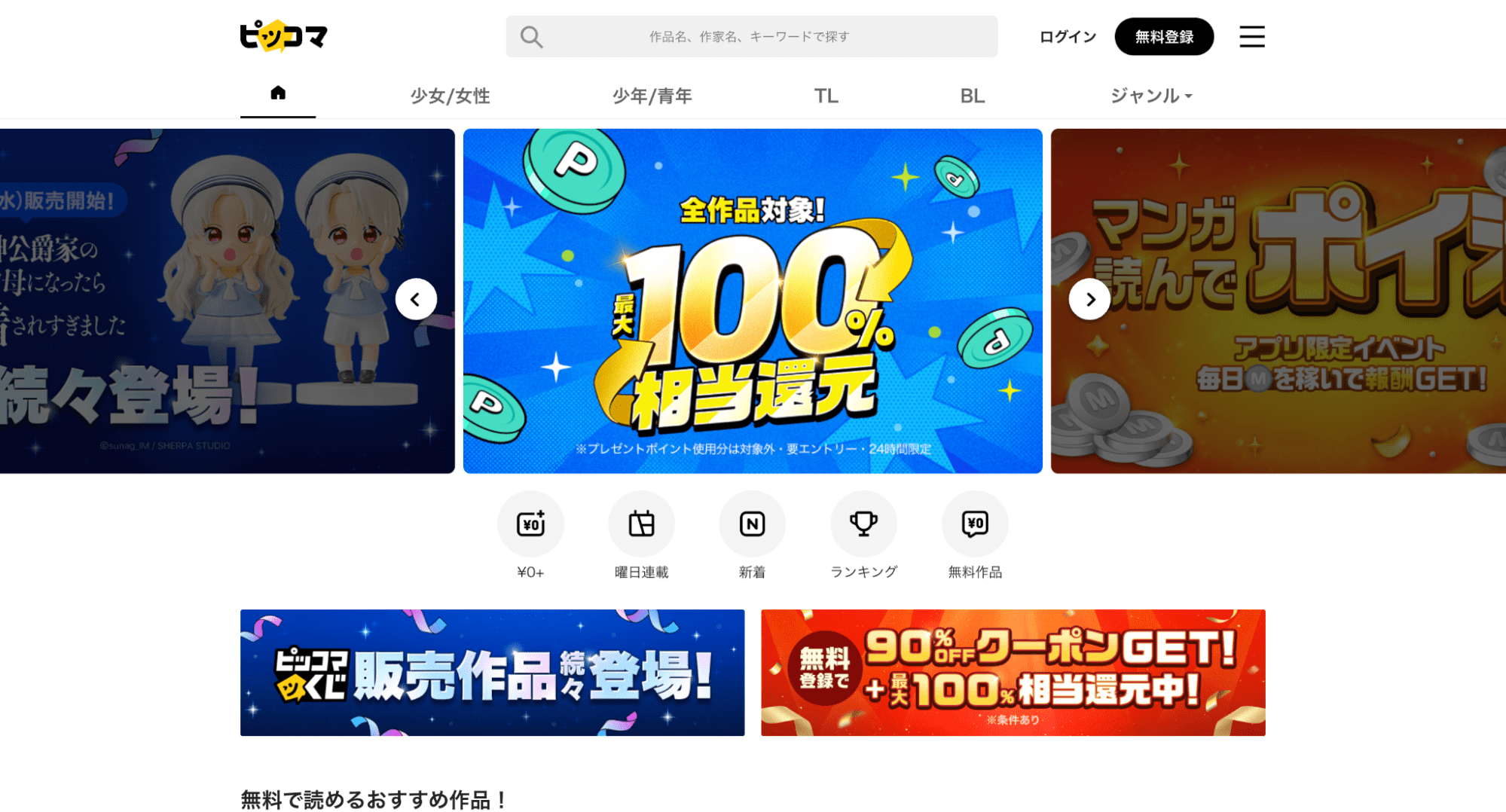
Task: Open the ¥0+ shortcut
Action: tap(530, 524)
